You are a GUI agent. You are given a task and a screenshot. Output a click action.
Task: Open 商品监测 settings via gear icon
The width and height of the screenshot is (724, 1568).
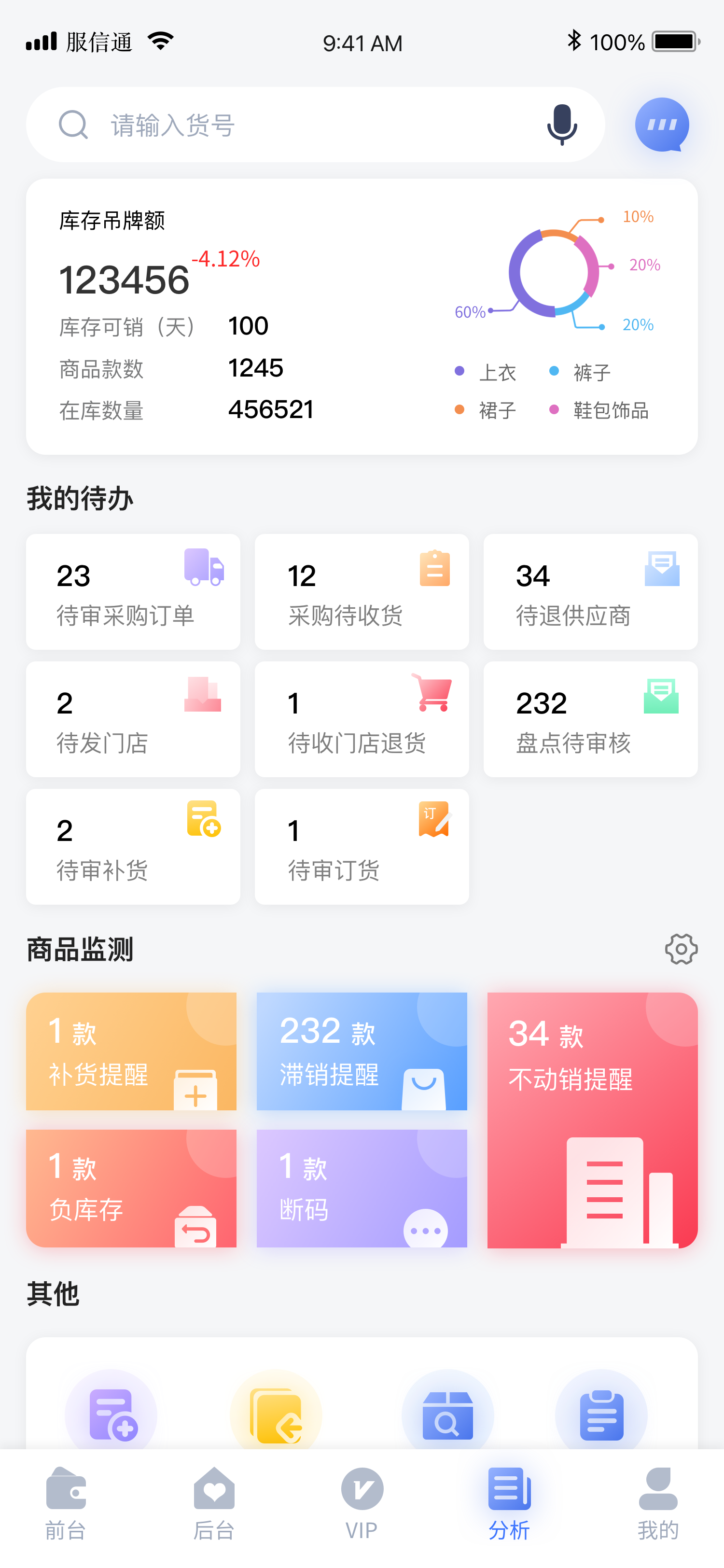tap(681, 948)
